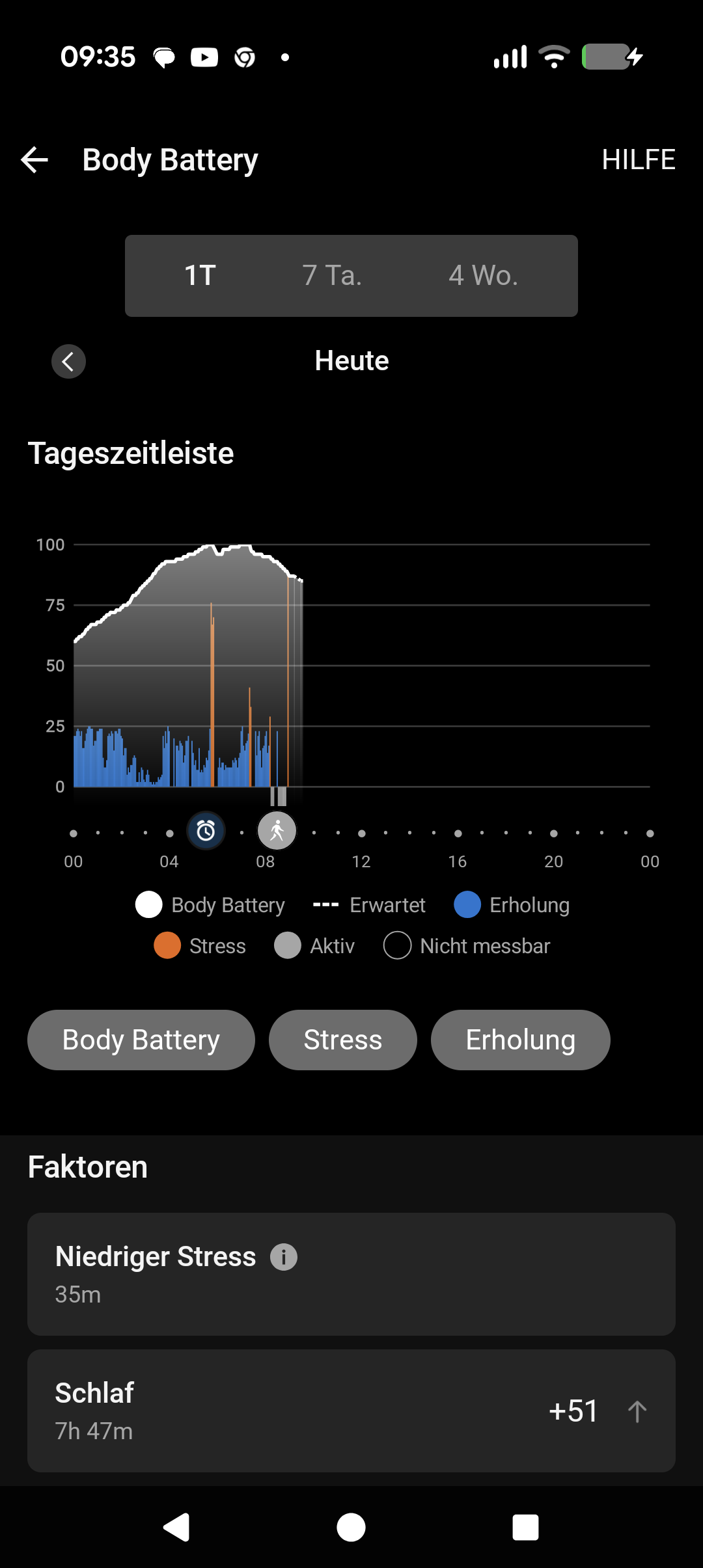This screenshot has height=1568, width=703.
Task: Go back from Body Battery screen
Action: 35,160
